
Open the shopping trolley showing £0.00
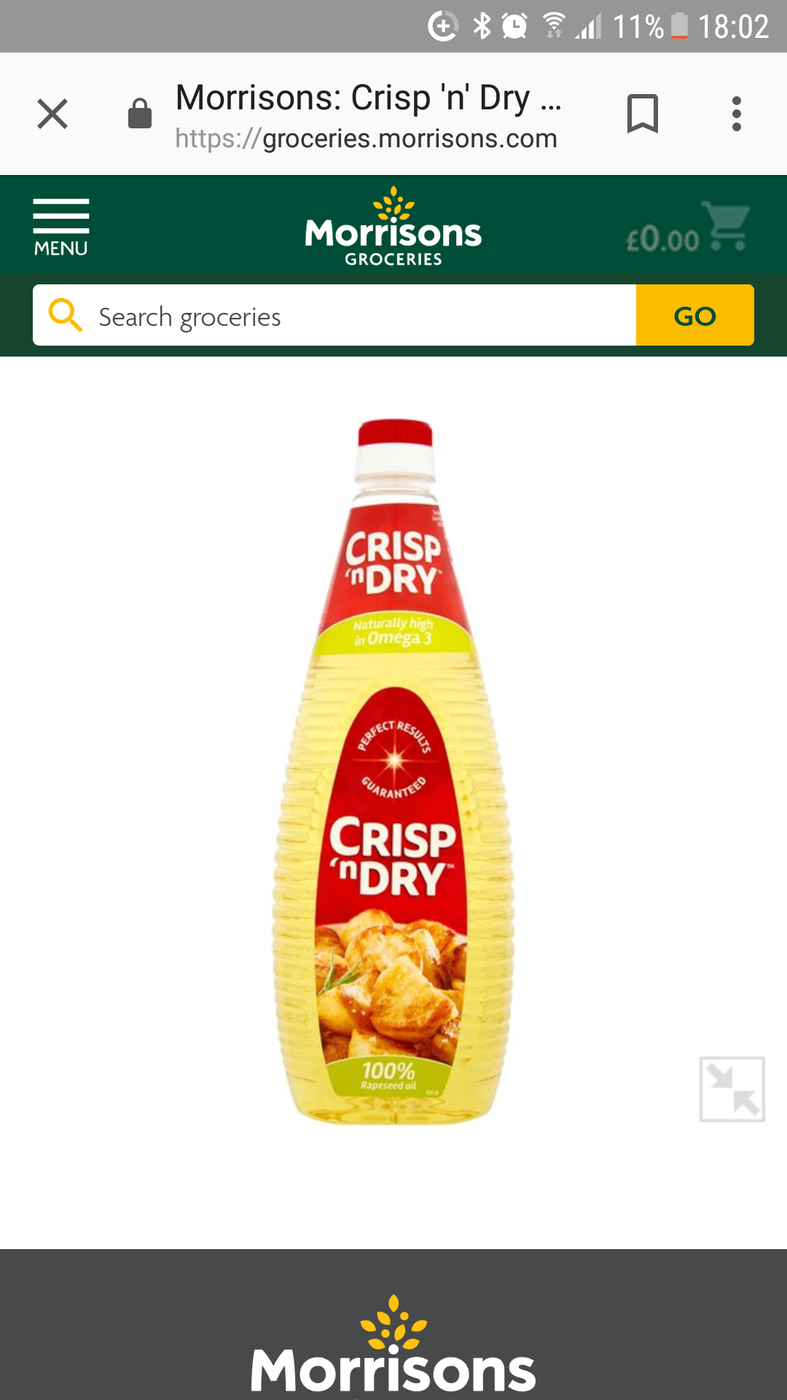pyautogui.click(x=687, y=227)
